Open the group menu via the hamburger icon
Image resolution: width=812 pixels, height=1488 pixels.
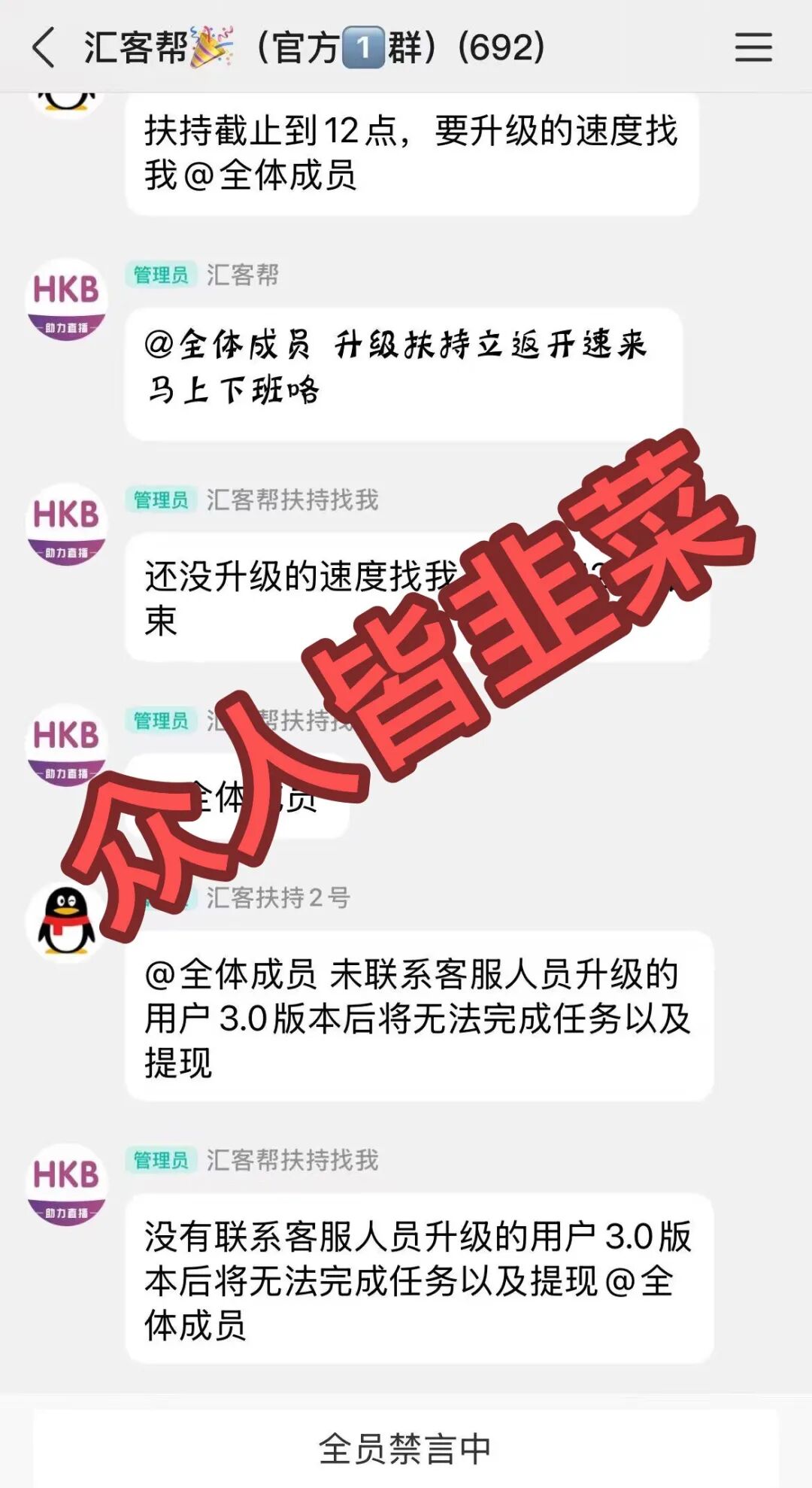[754, 47]
